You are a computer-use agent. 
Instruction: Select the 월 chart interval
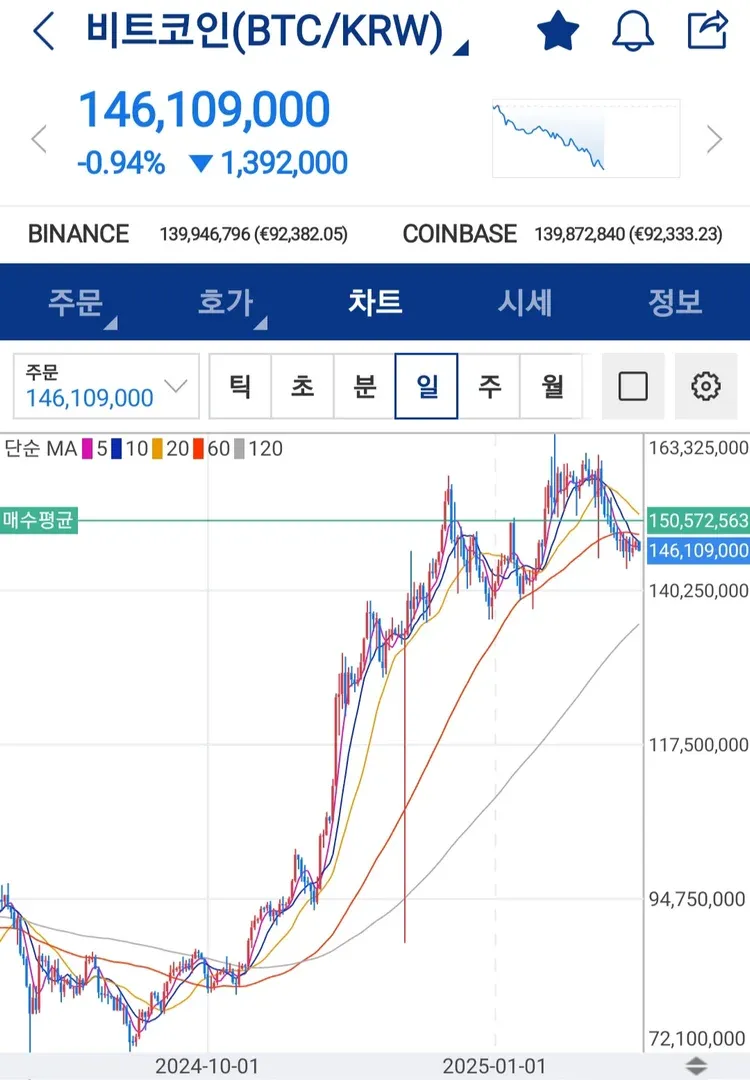552,386
